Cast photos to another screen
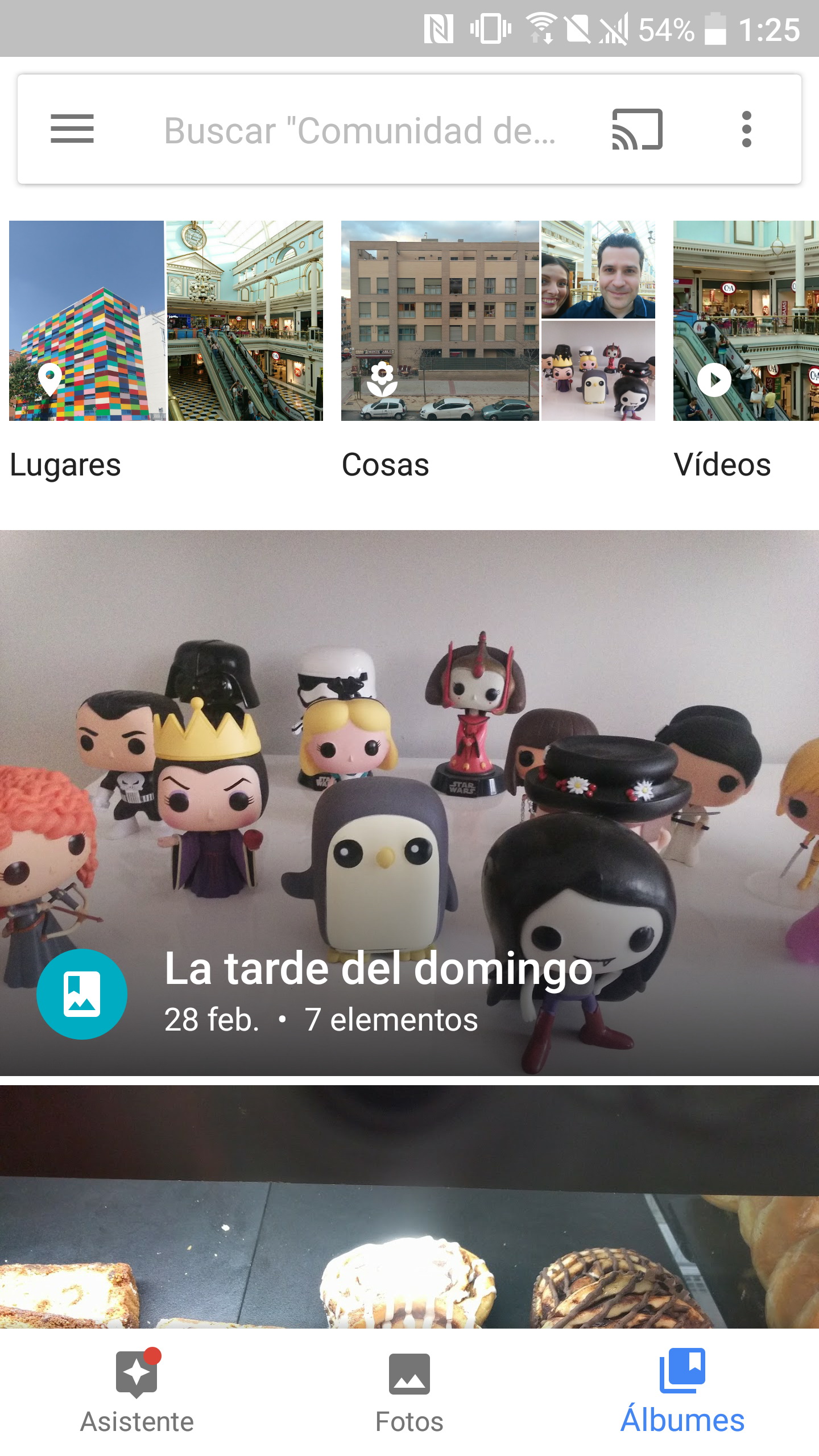This screenshot has width=819, height=1456. point(637,129)
